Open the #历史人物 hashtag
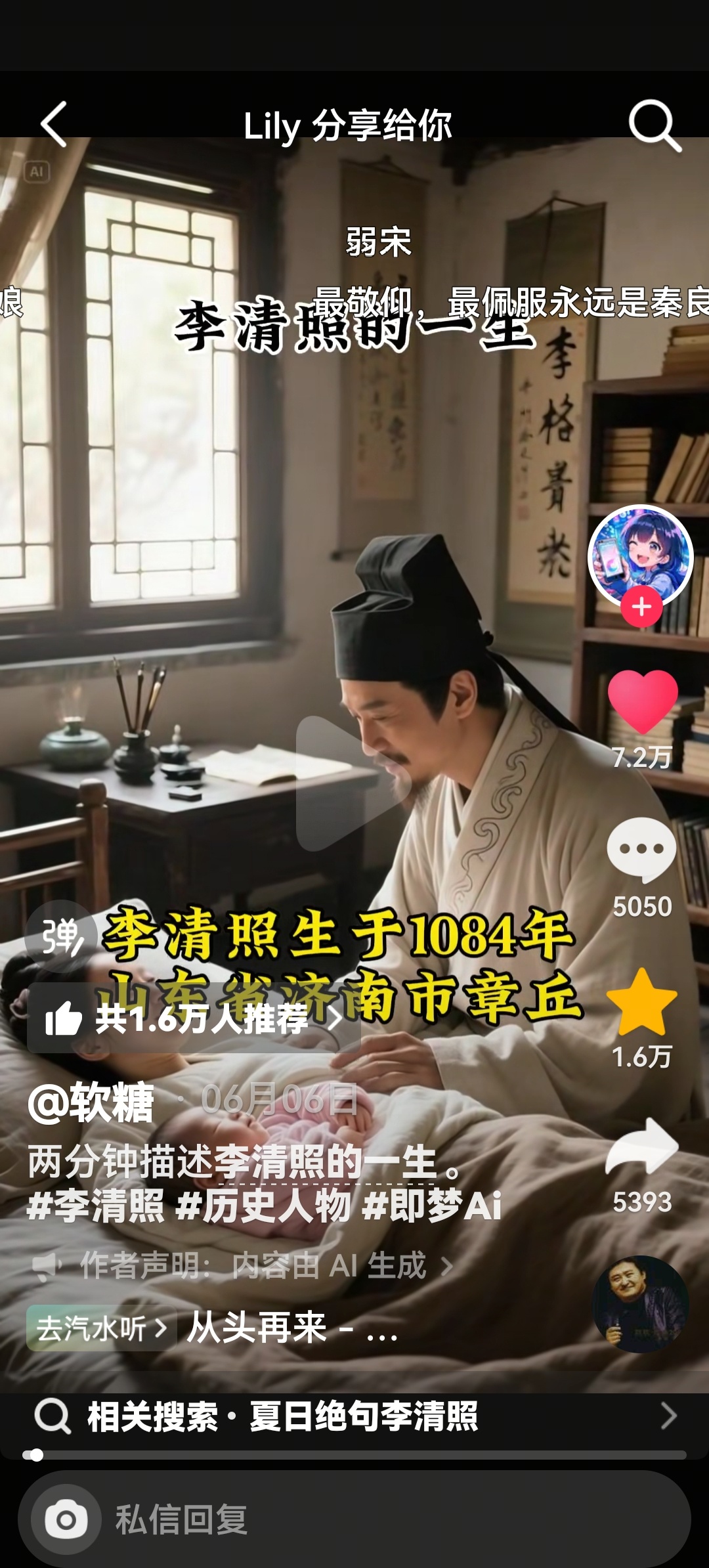The height and width of the screenshot is (1568, 709). point(264,1206)
